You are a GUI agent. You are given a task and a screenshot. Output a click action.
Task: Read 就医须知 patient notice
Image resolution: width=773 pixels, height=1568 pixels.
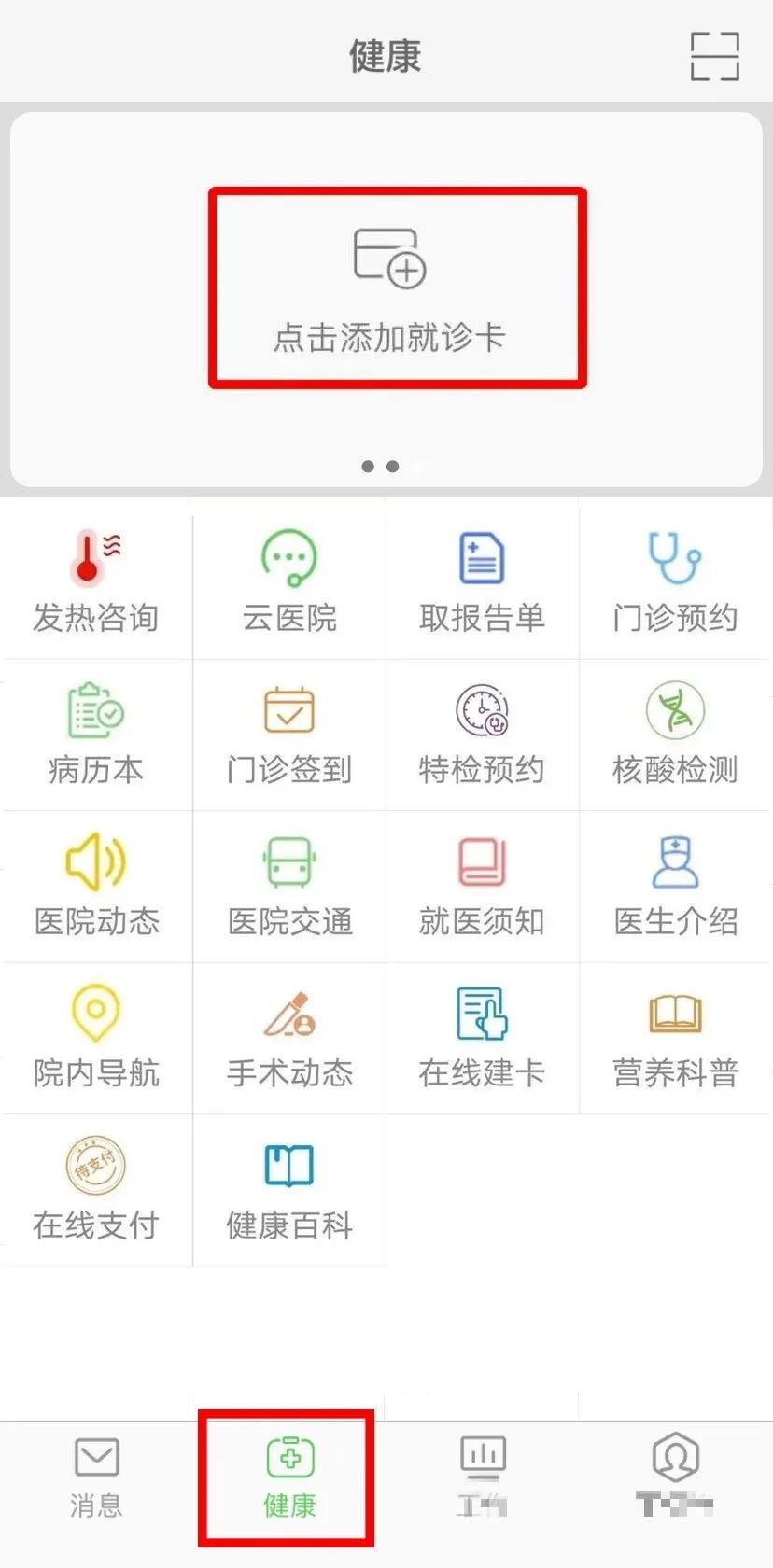(482, 885)
